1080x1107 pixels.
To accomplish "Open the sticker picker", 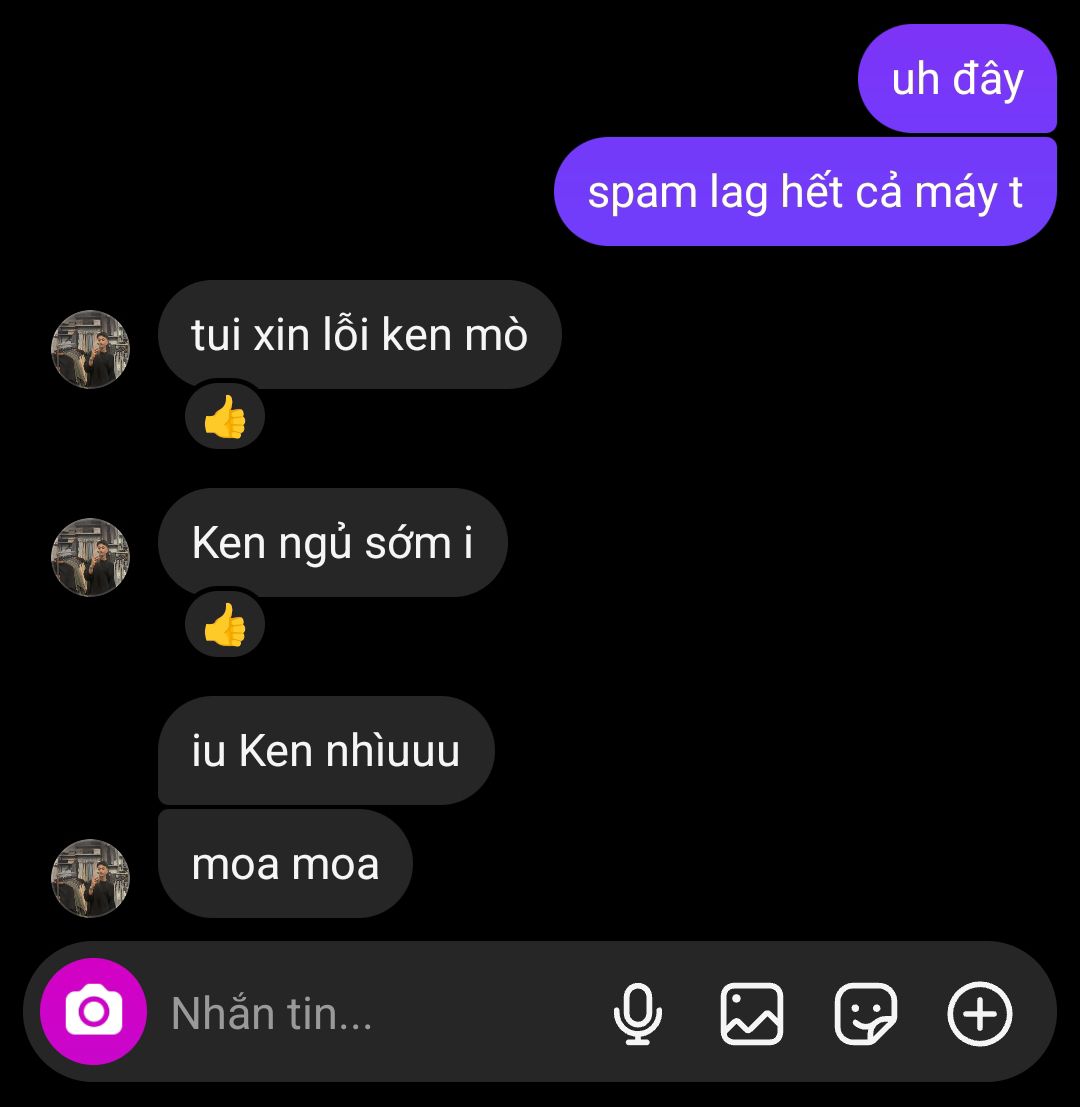I will tap(865, 1013).
